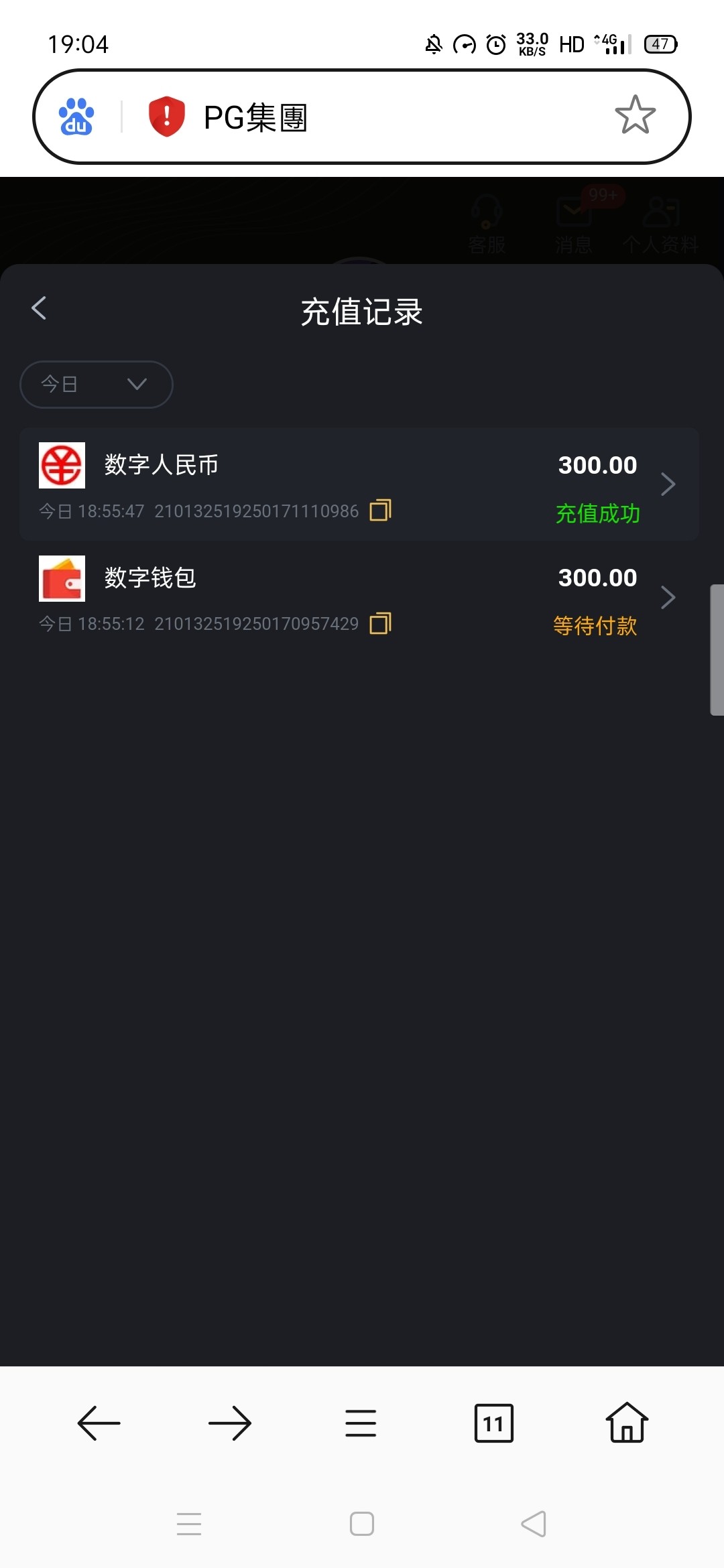The width and height of the screenshot is (724, 1568).
Task: Open the browser menu
Action: (361, 1423)
